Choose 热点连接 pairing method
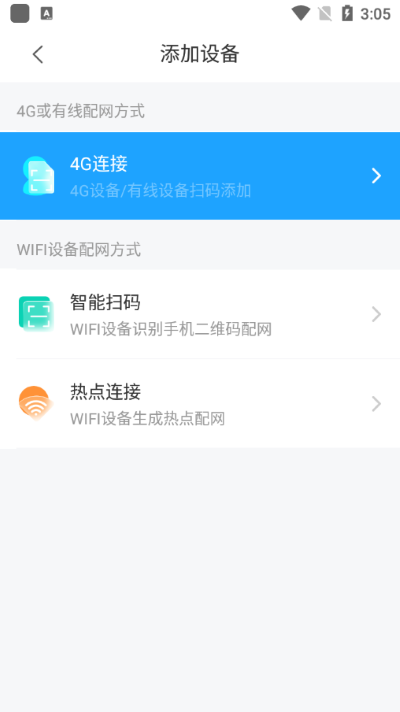Image resolution: width=400 pixels, height=712 pixels. [x=200, y=404]
